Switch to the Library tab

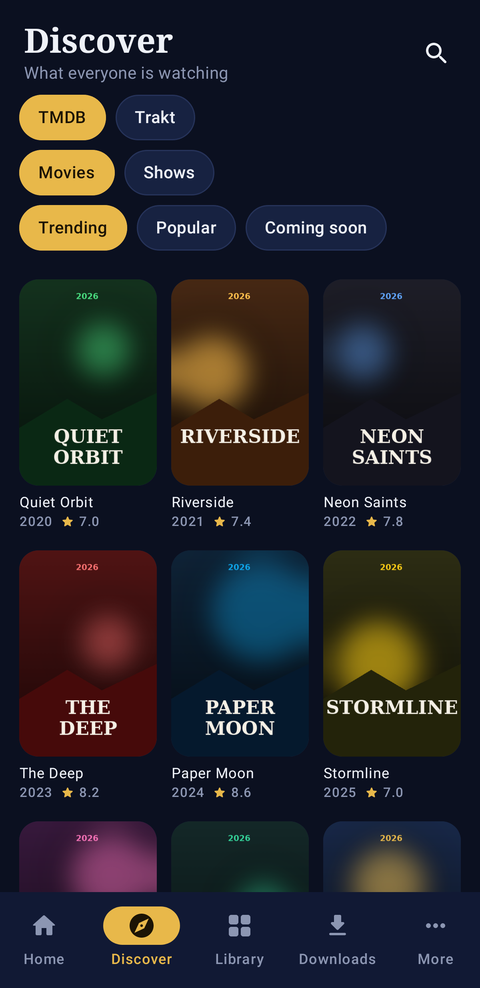point(239,939)
